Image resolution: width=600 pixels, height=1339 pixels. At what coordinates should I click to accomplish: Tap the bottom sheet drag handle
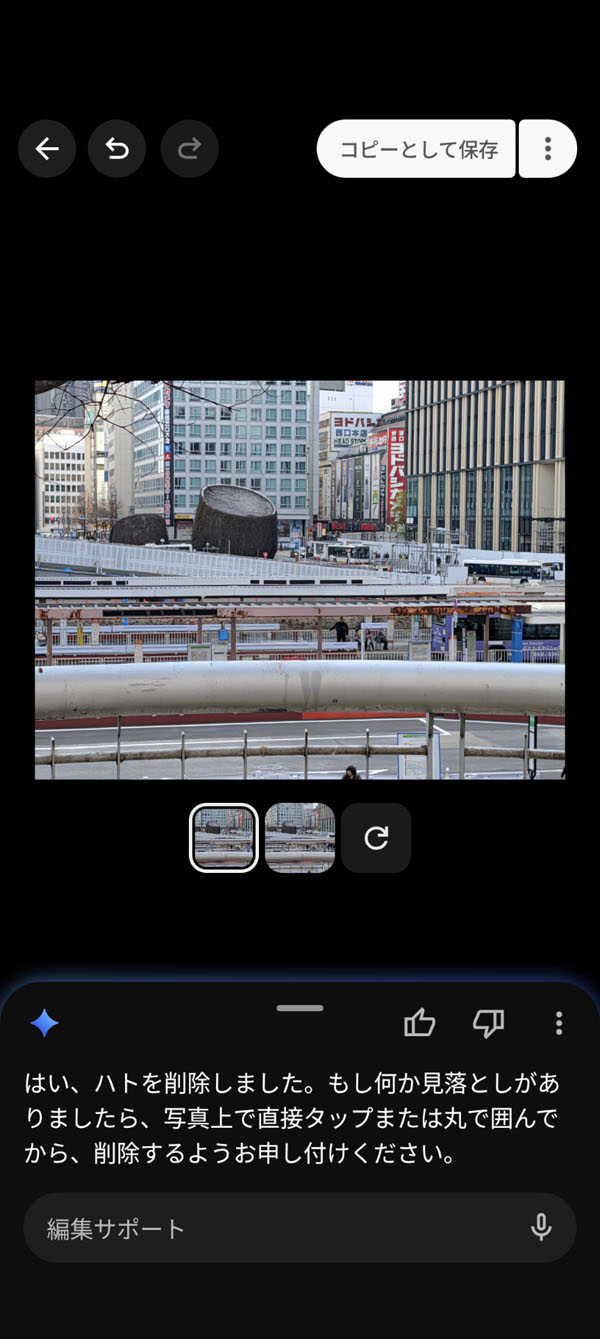tap(300, 1008)
